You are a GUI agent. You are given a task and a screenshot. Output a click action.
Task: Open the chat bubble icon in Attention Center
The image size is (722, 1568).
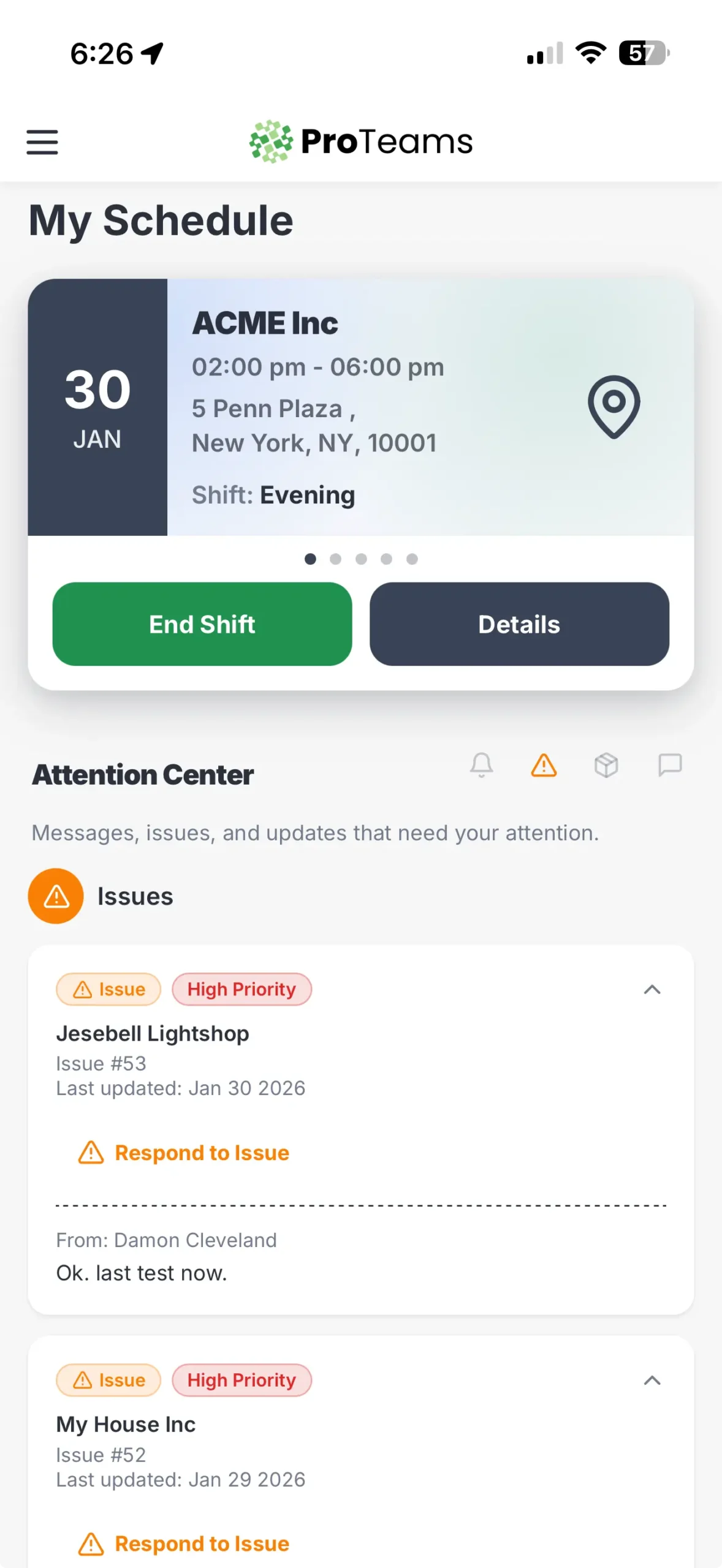click(x=669, y=765)
